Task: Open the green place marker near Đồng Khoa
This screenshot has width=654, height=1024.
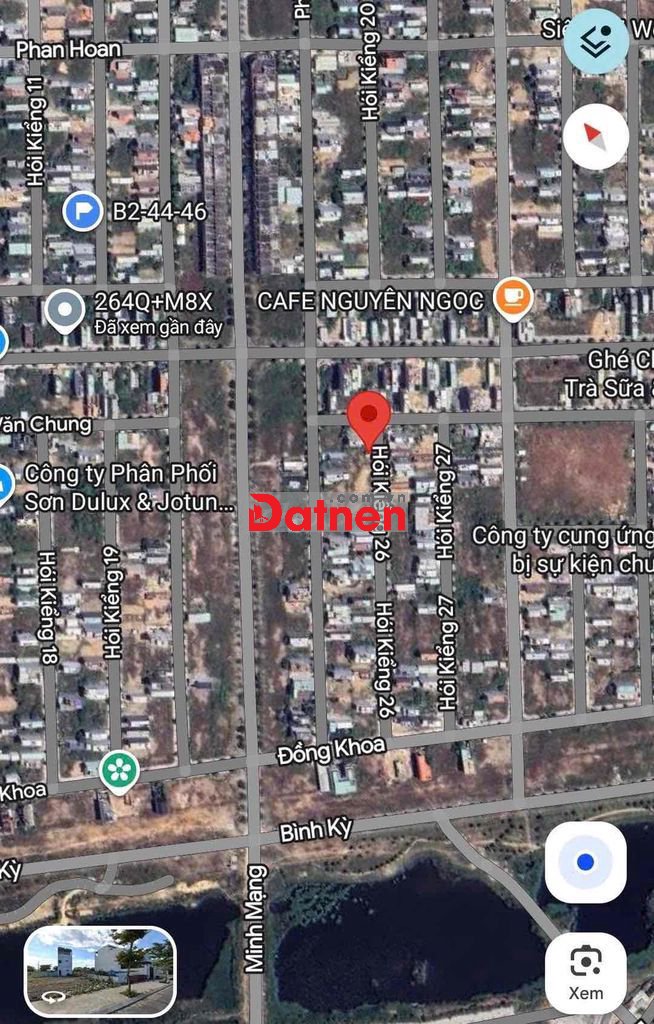Action: (120, 770)
